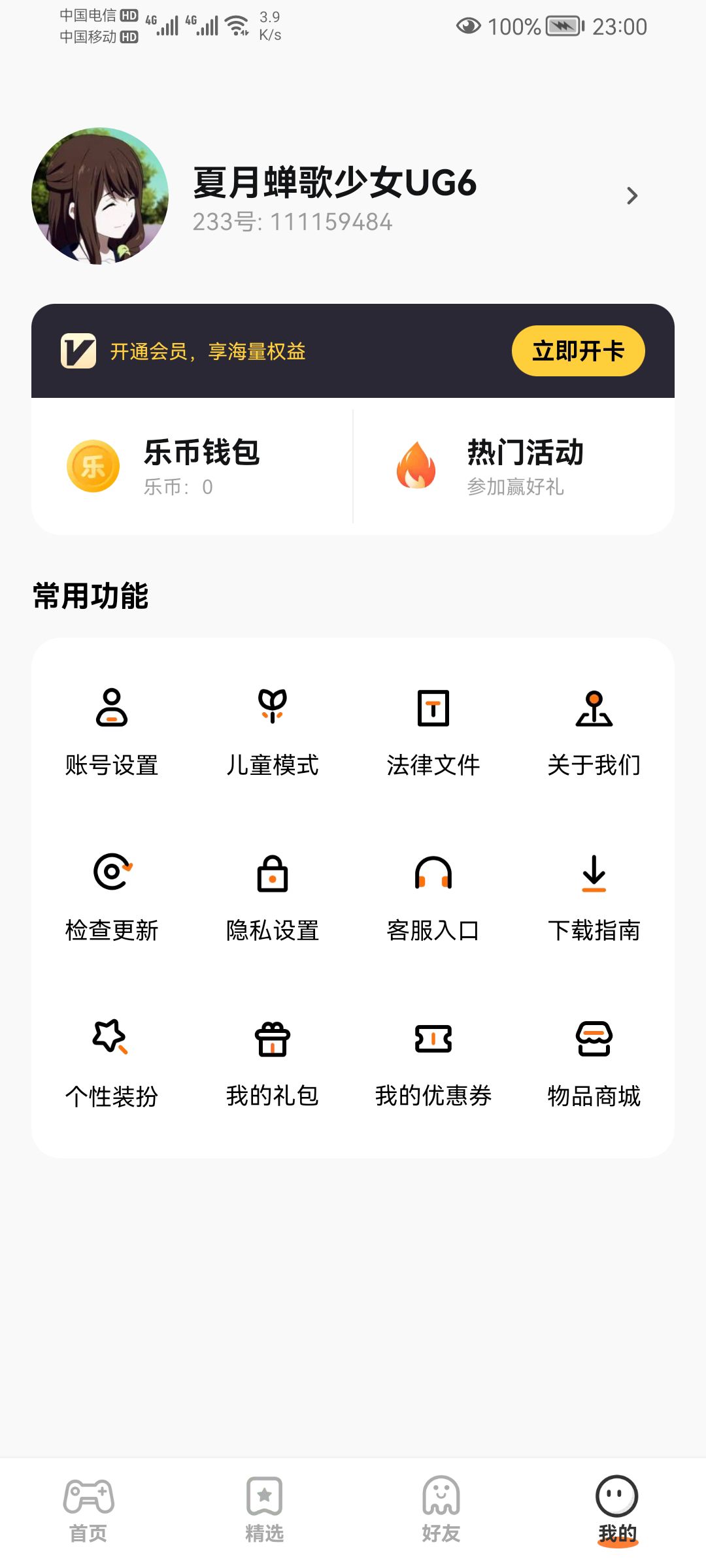Open 我的优惠券 coupons

433,1063
